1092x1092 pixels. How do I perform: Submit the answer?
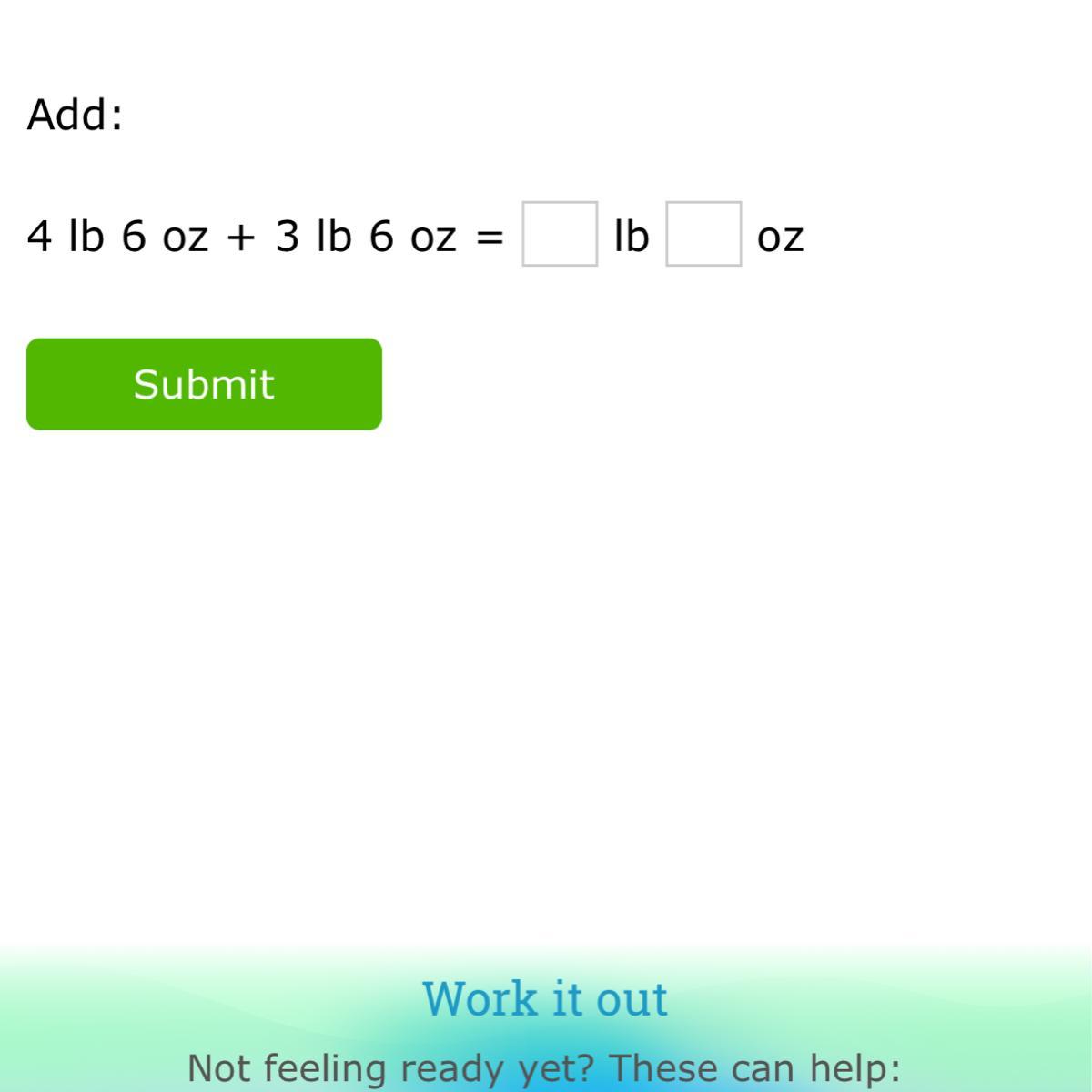pyautogui.click(x=204, y=384)
